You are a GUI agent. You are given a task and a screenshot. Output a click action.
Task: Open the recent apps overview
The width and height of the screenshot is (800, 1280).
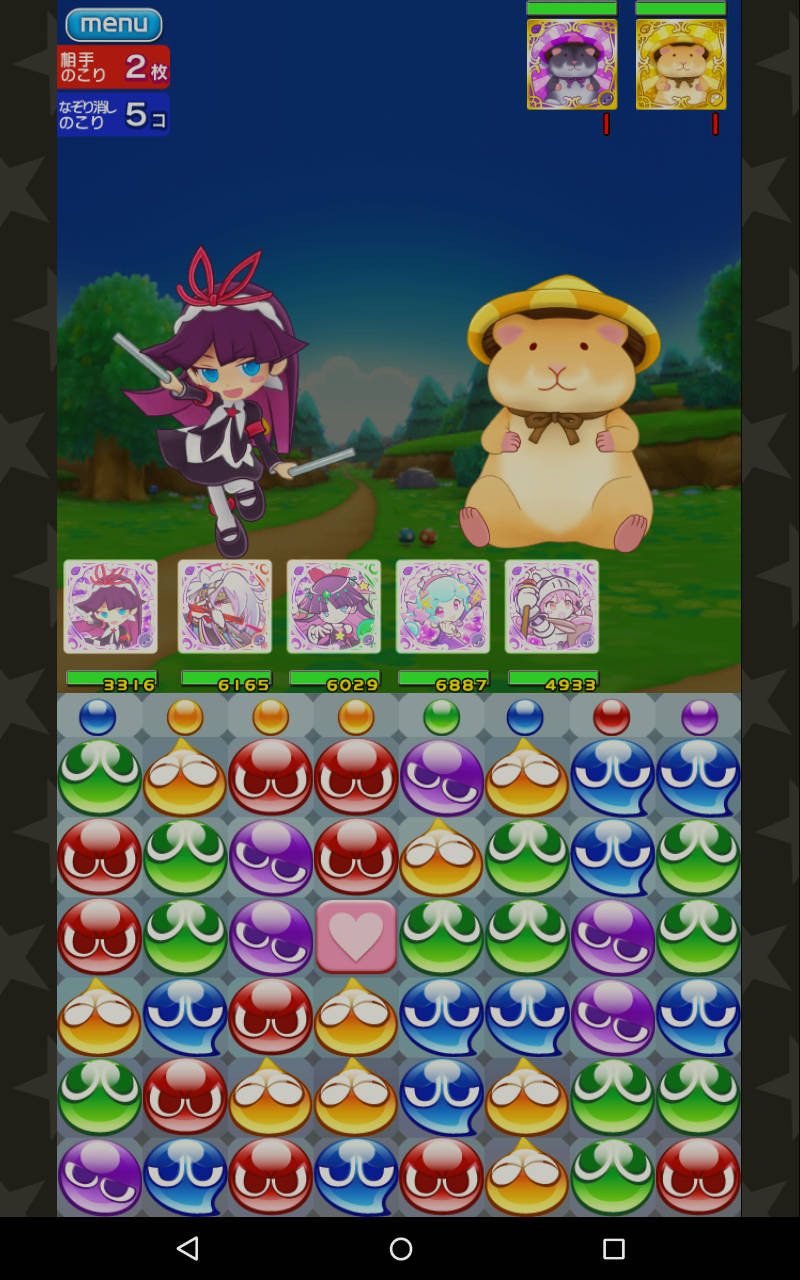tap(613, 1248)
